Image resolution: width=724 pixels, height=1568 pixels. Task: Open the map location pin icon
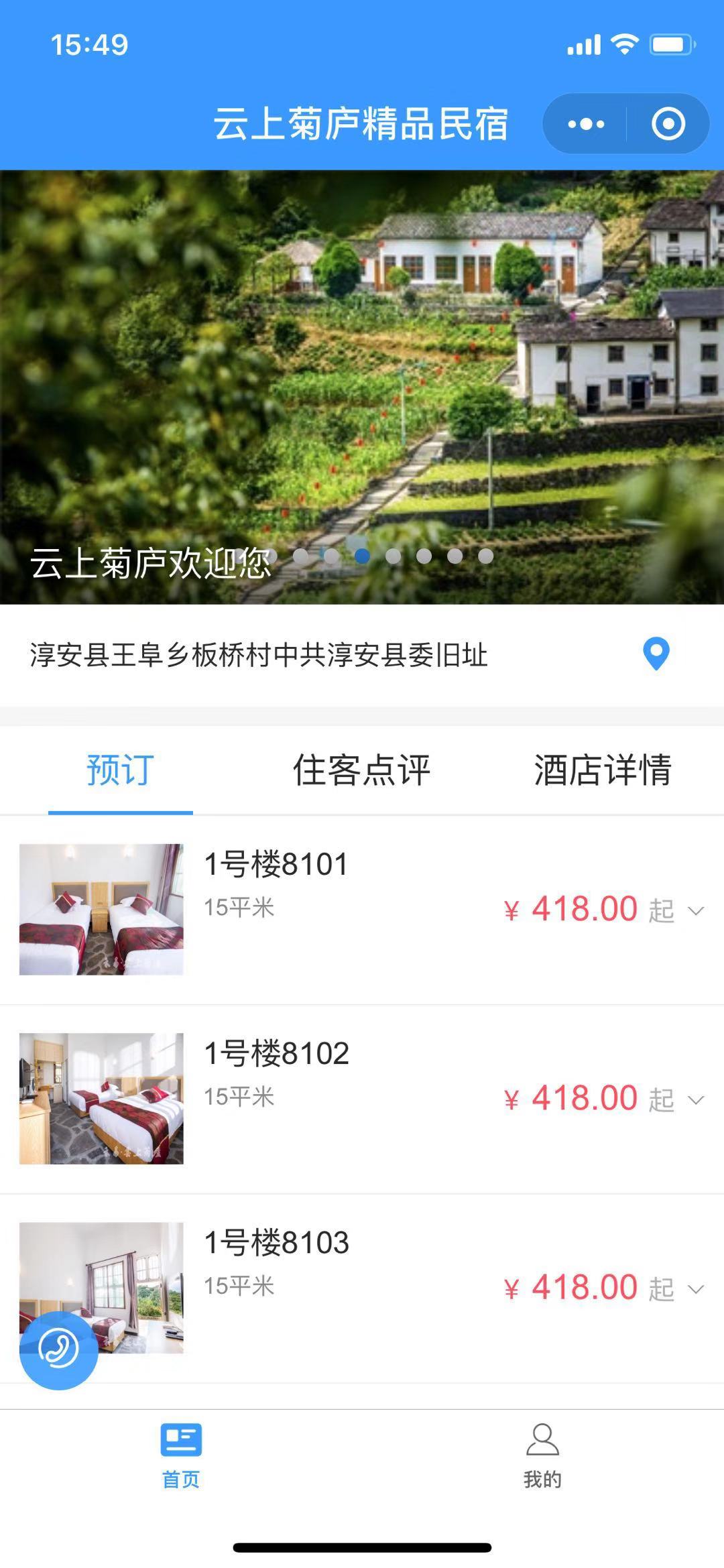pos(656,654)
